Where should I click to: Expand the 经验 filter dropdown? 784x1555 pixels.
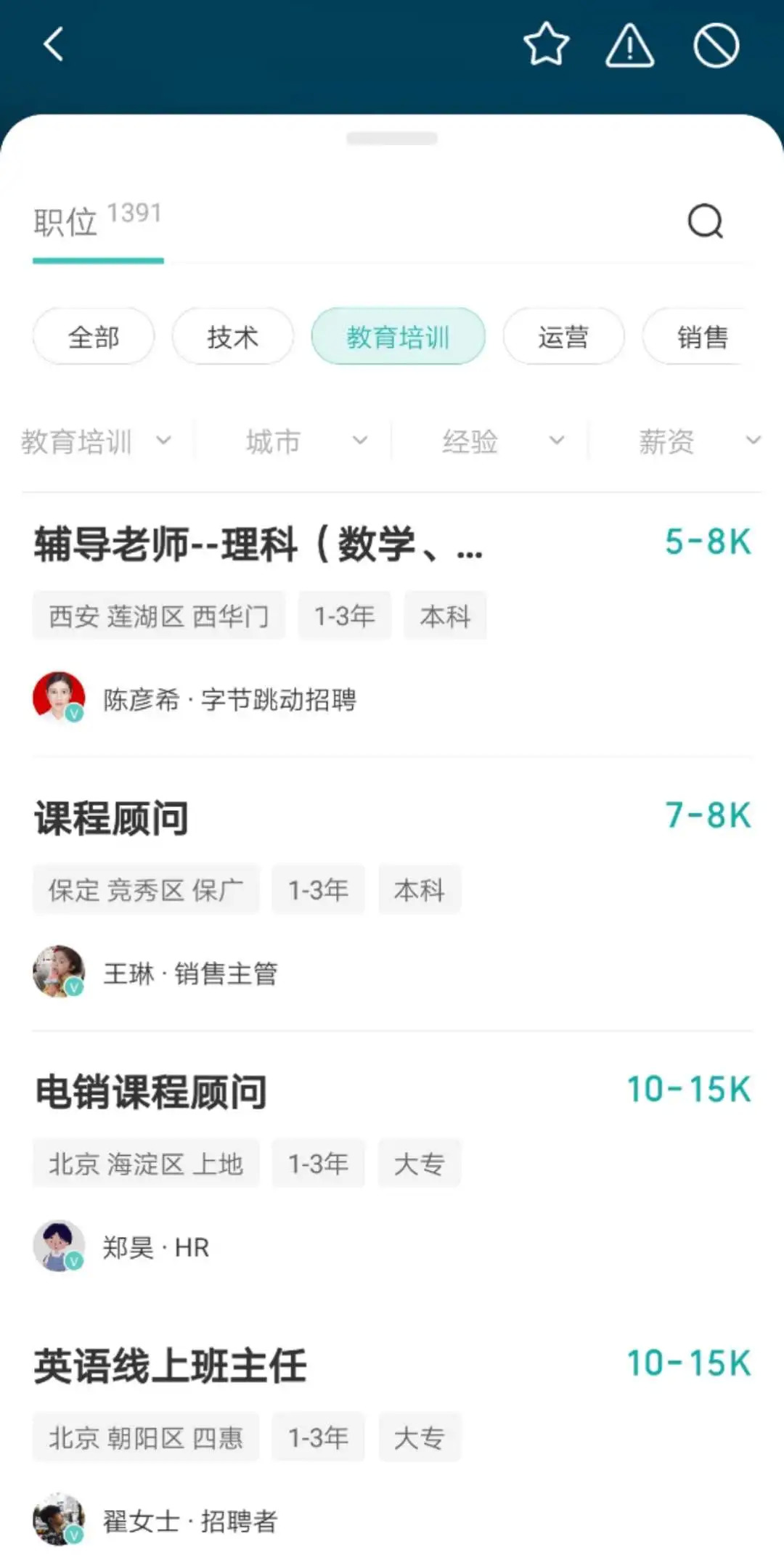pos(502,441)
